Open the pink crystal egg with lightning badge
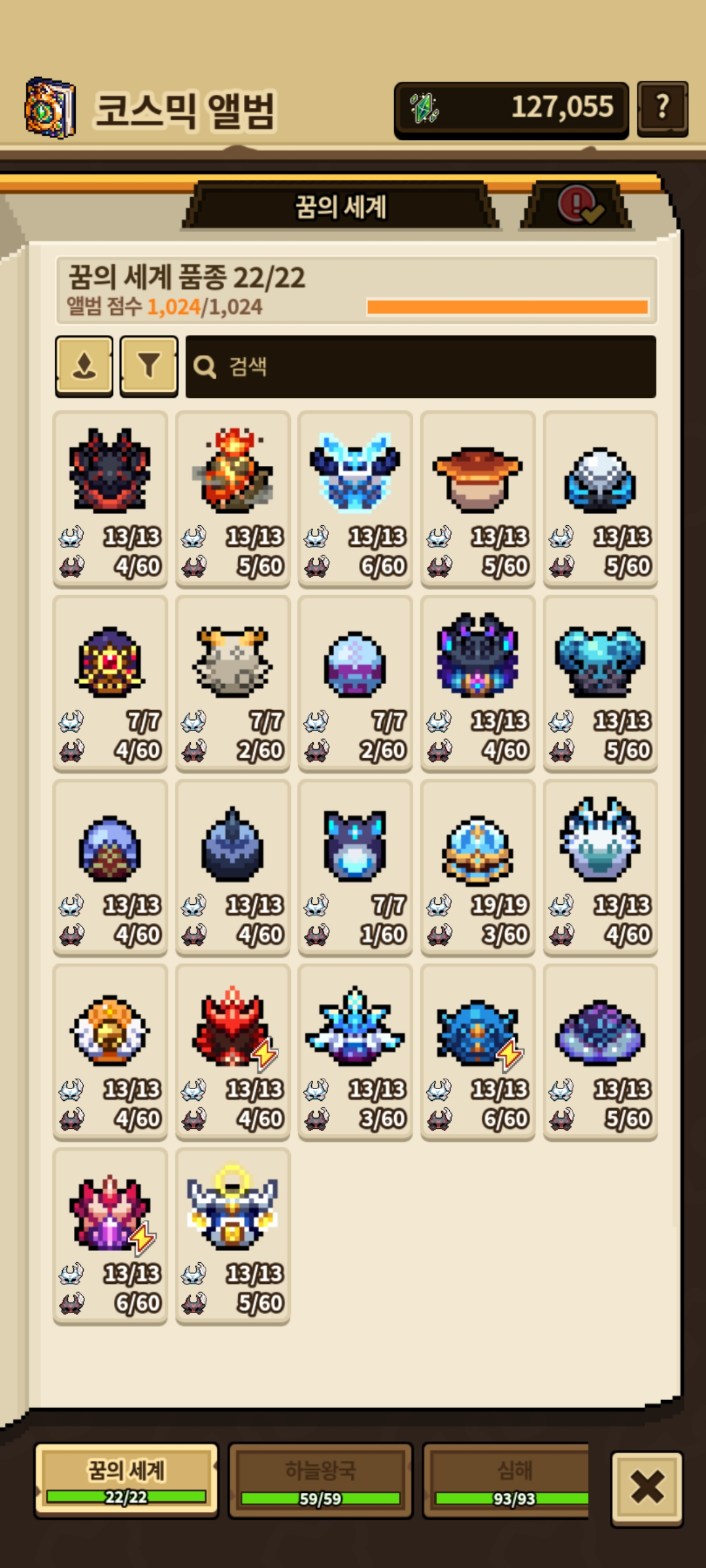Image resolution: width=706 pixels, height=1568 pixels. click(110, 1237)
